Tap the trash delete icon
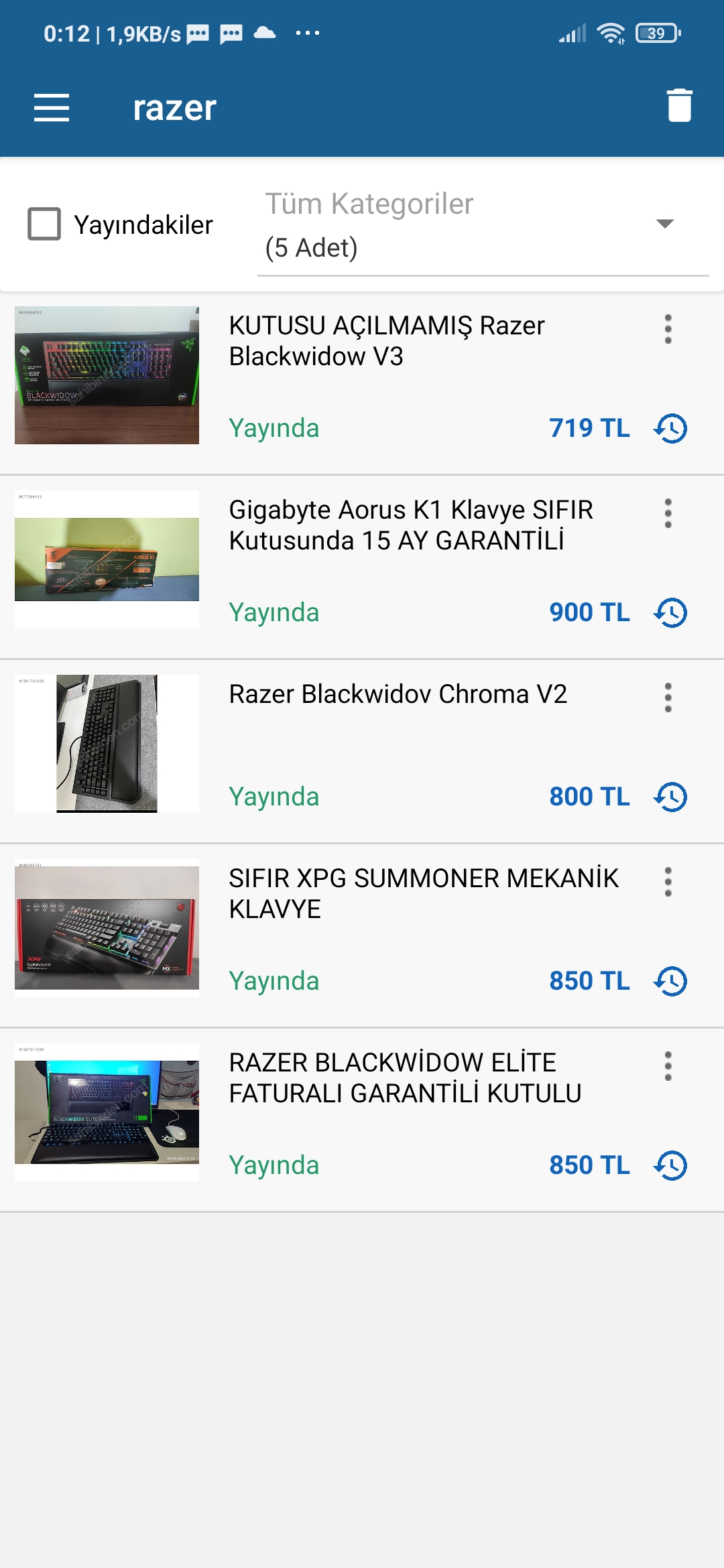The height and width of the screenshot is (1568, 724). click(679, 106)
